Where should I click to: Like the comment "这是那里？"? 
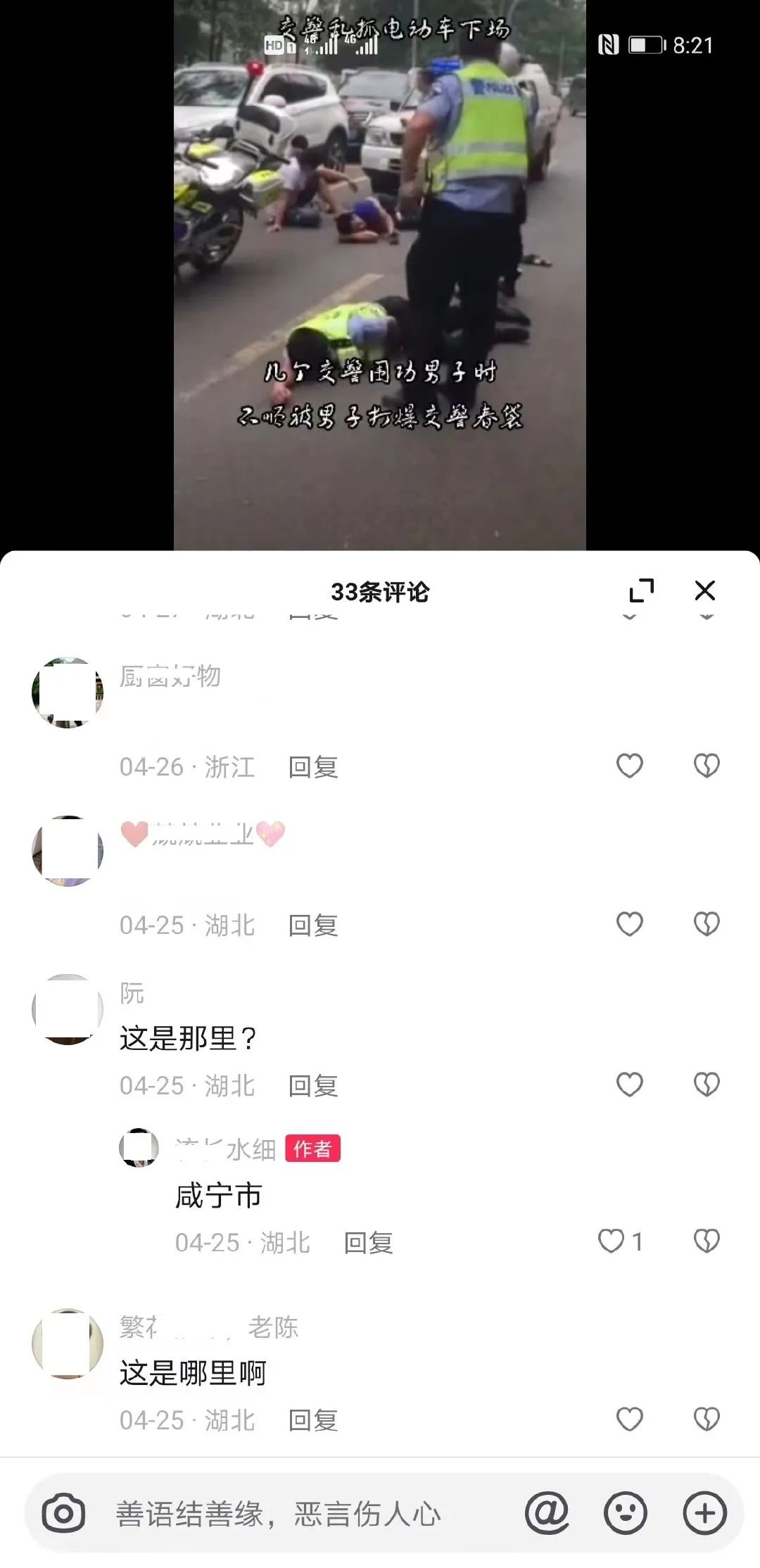[629, 1085]
